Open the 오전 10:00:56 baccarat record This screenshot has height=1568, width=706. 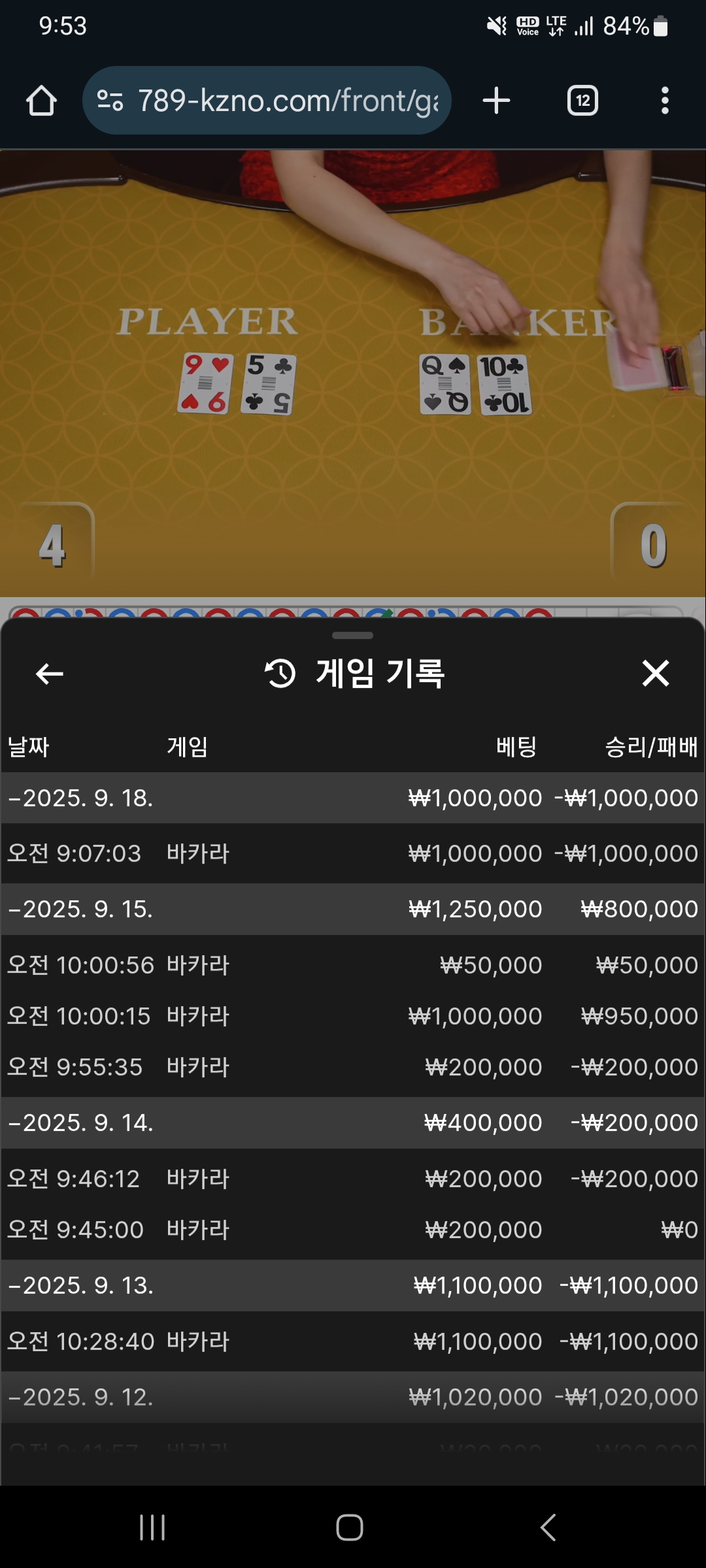point(353,966)
